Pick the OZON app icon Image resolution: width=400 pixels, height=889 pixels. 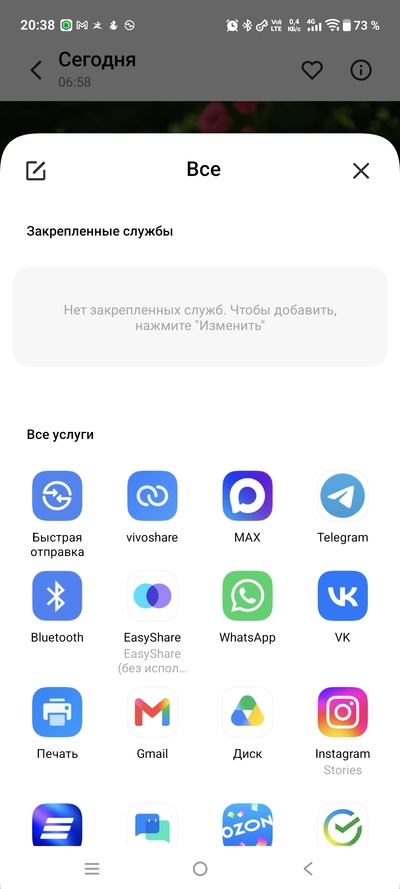click(248, 825)
